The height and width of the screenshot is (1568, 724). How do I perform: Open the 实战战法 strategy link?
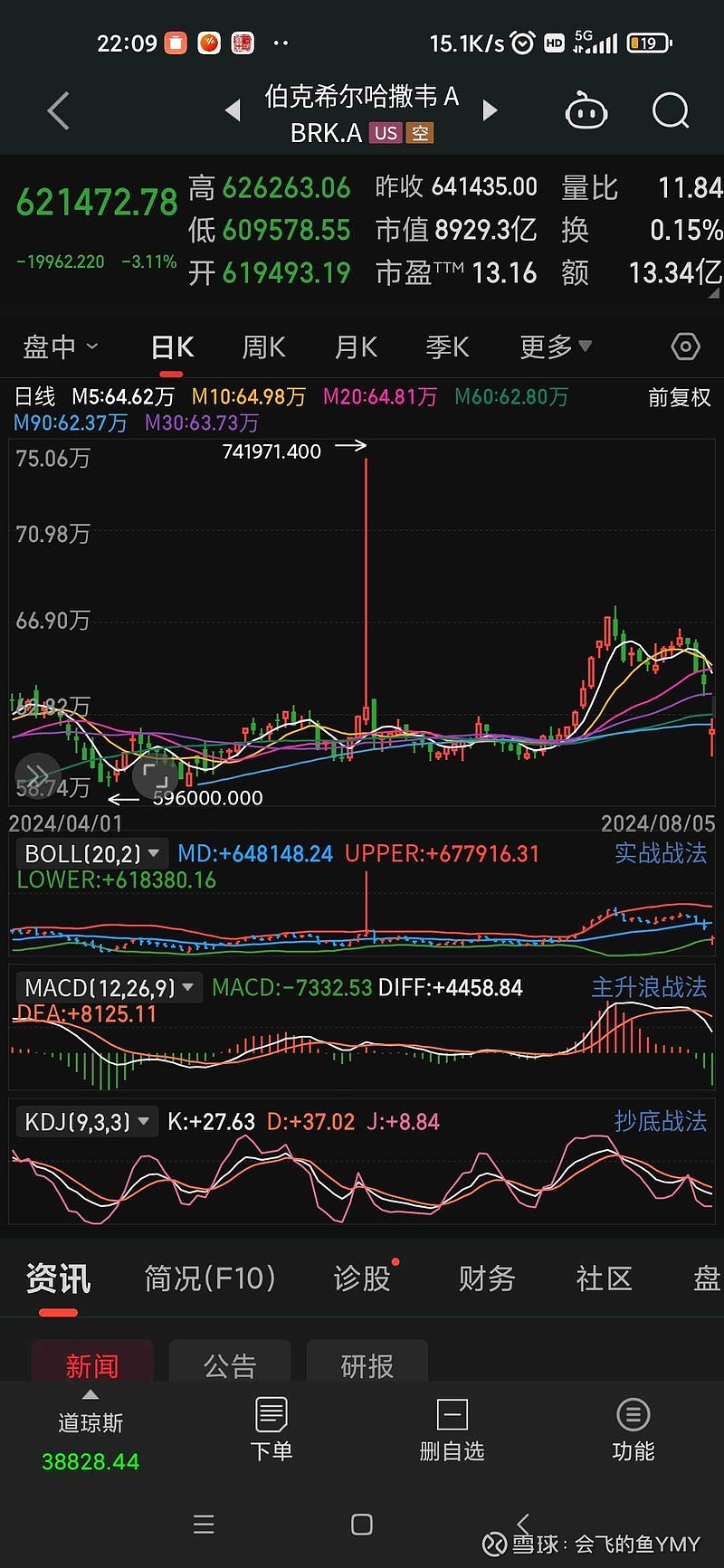tap(661, 853)
